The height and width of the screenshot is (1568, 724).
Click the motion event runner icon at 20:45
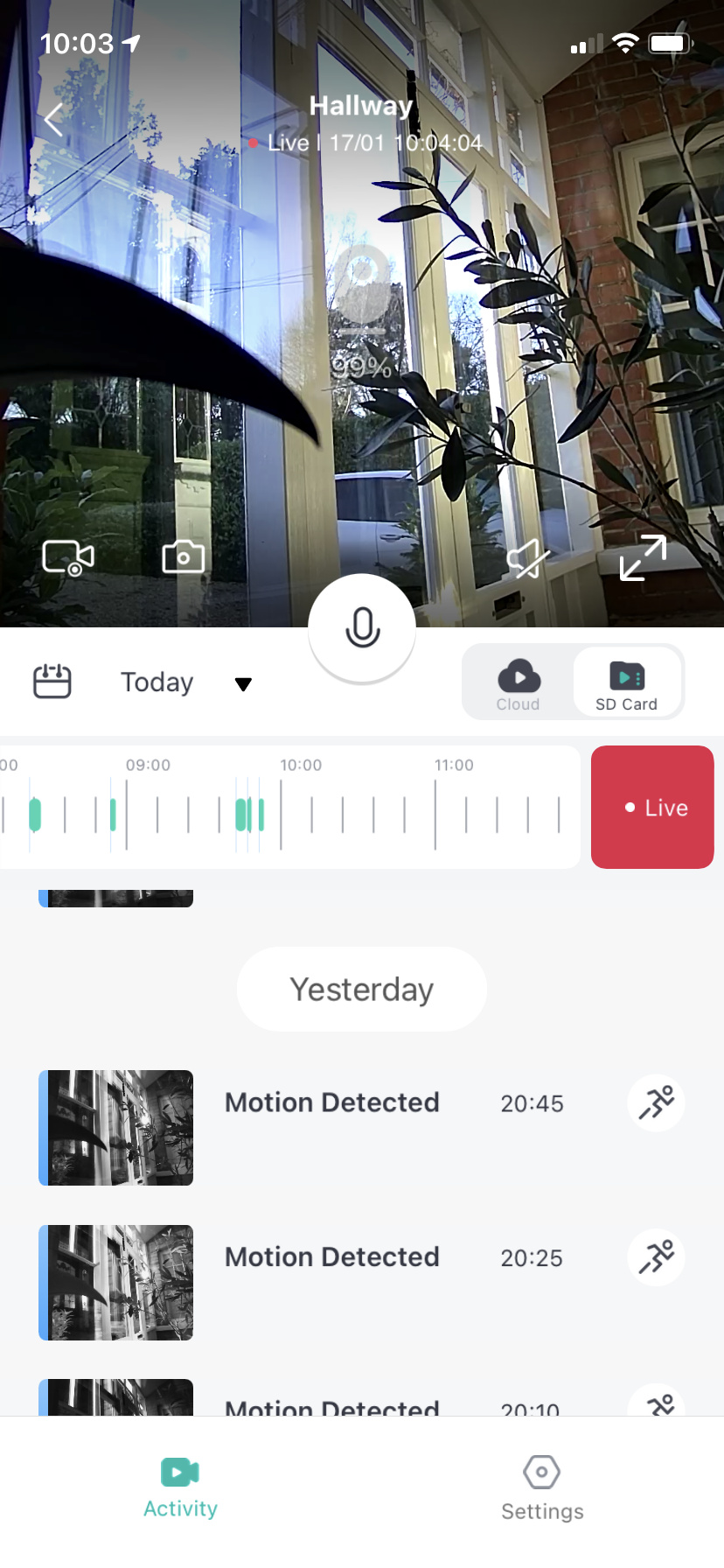[x=656, y=1103]
